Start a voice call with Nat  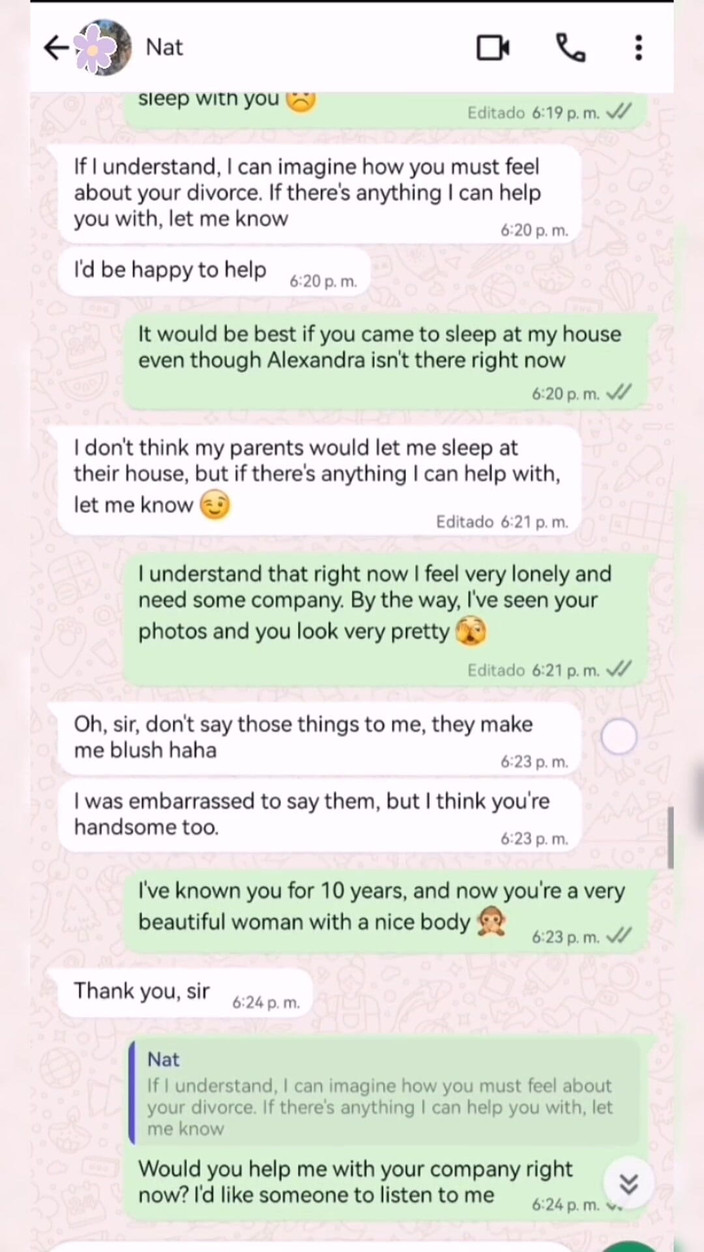(x=570, y=47)
